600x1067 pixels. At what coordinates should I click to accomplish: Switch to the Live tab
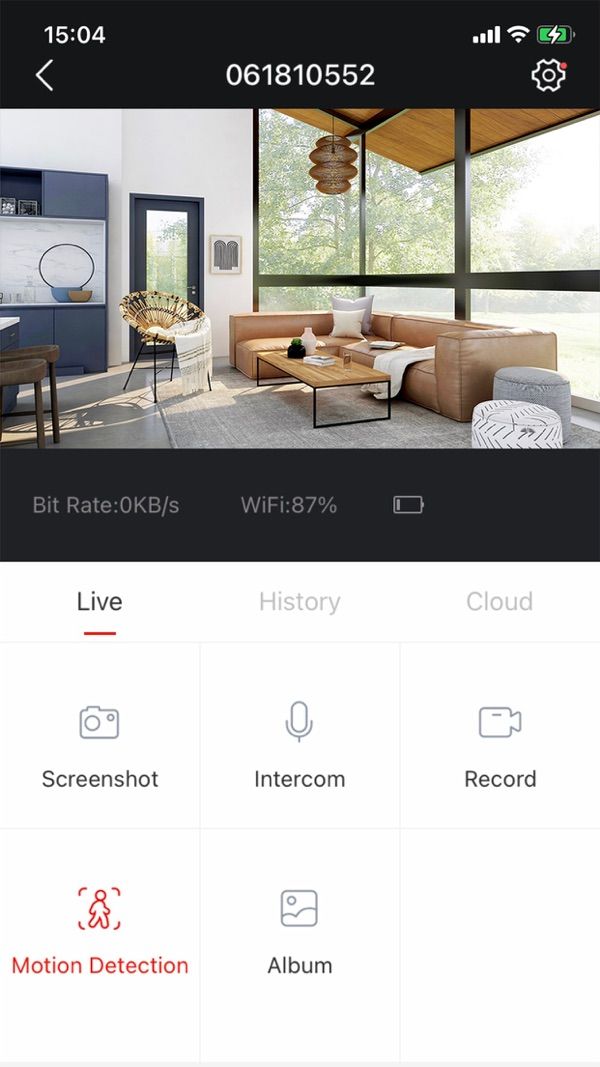[99, 602]
